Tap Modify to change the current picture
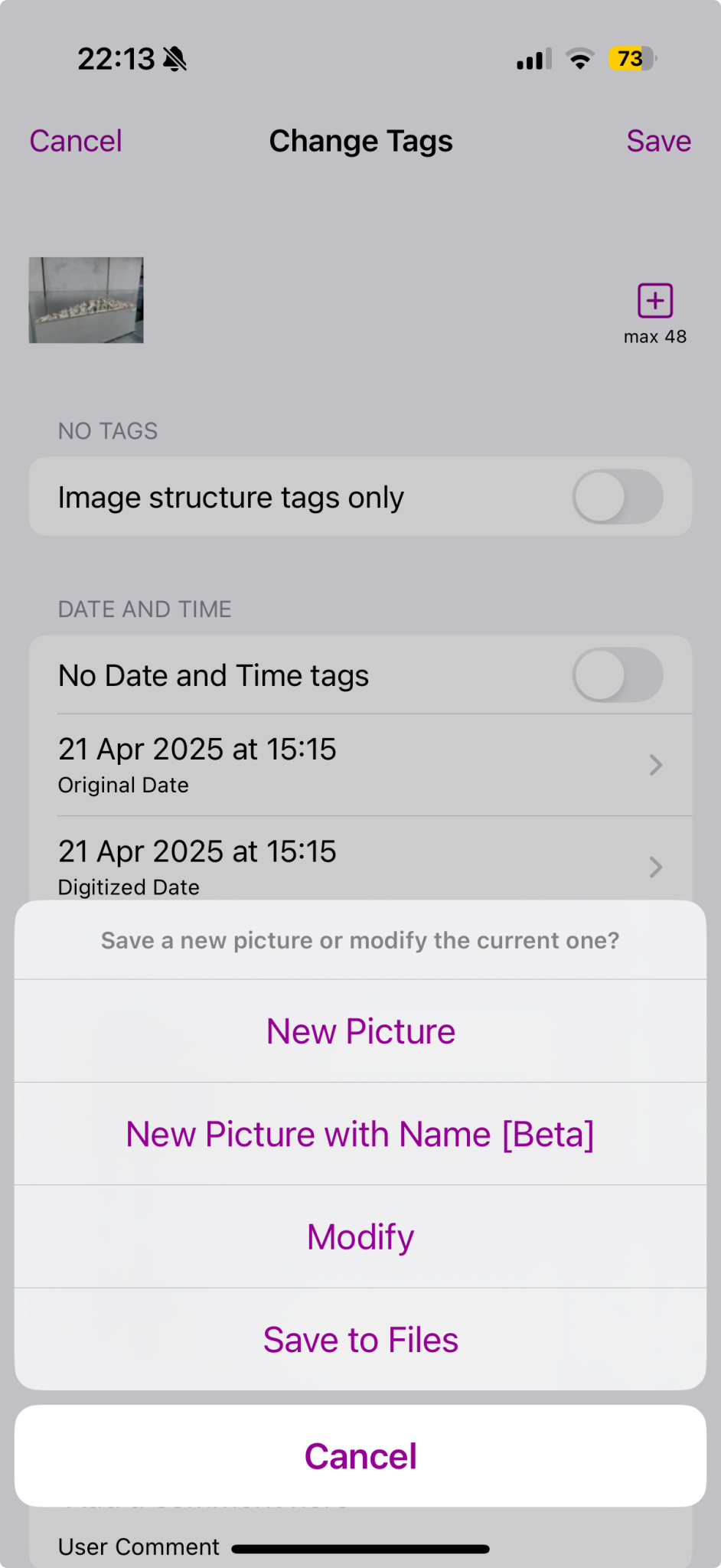721x1568 pixels. point(360,1236)
